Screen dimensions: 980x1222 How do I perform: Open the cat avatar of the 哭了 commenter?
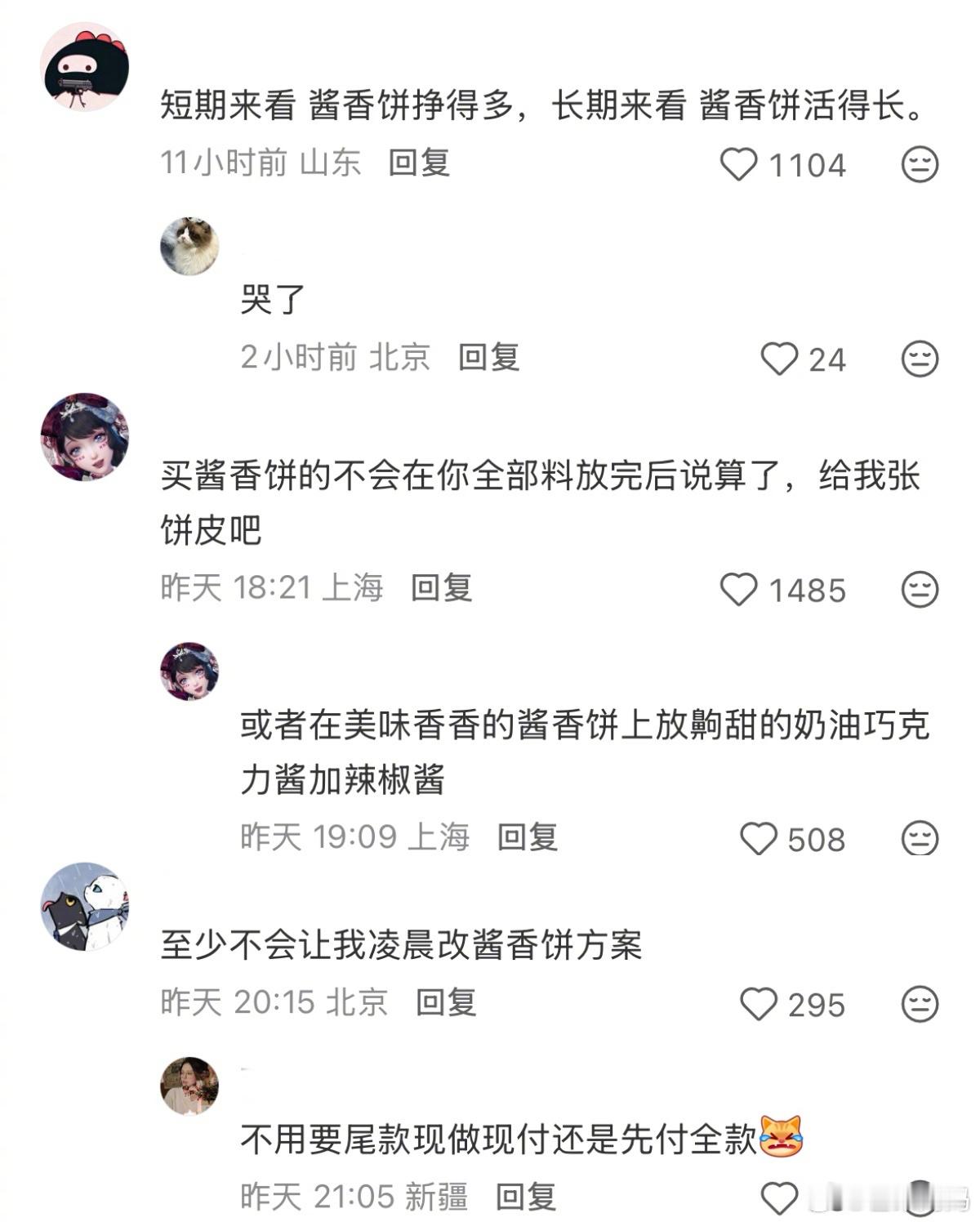(x=189, y=244)
